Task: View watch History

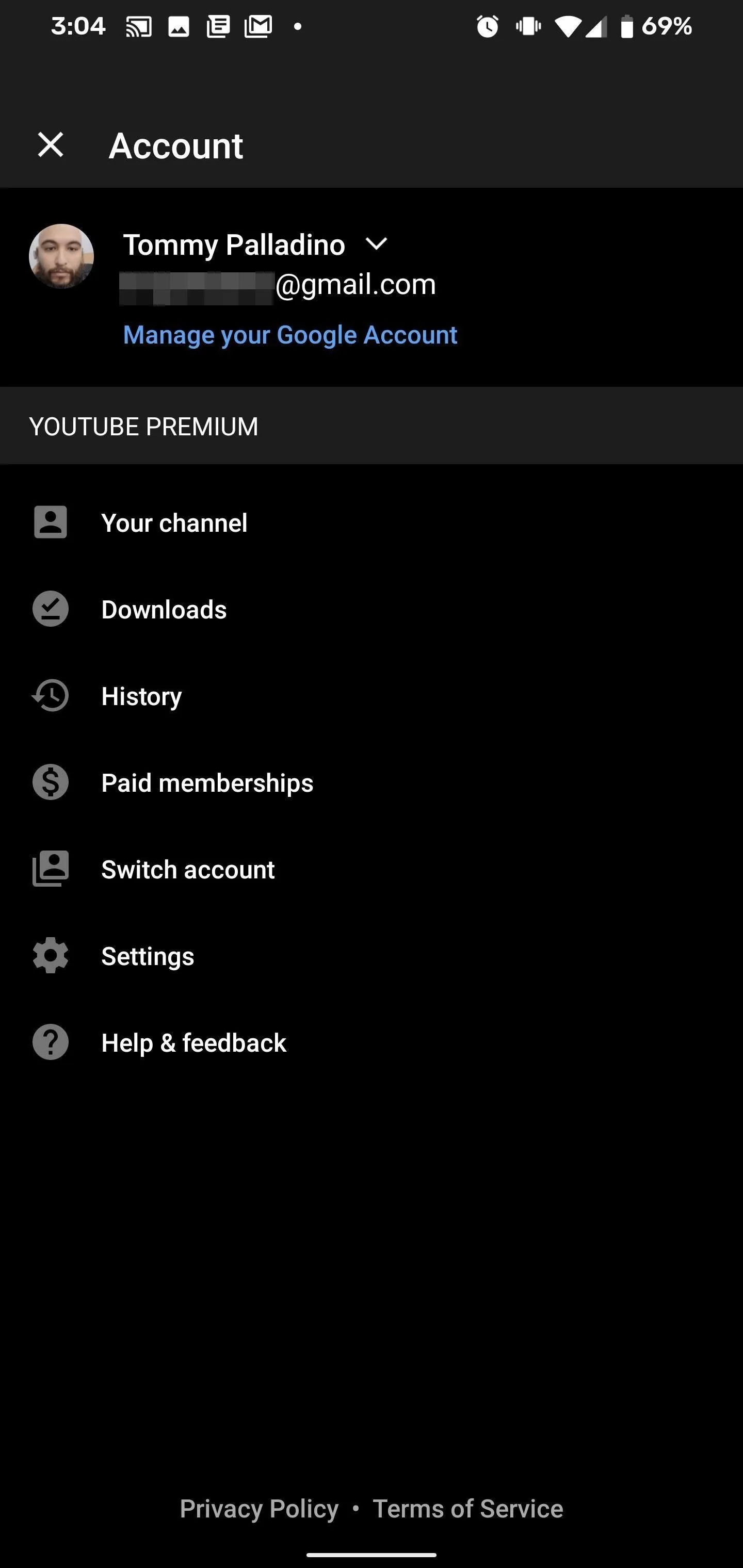Action: pos(372,696)
